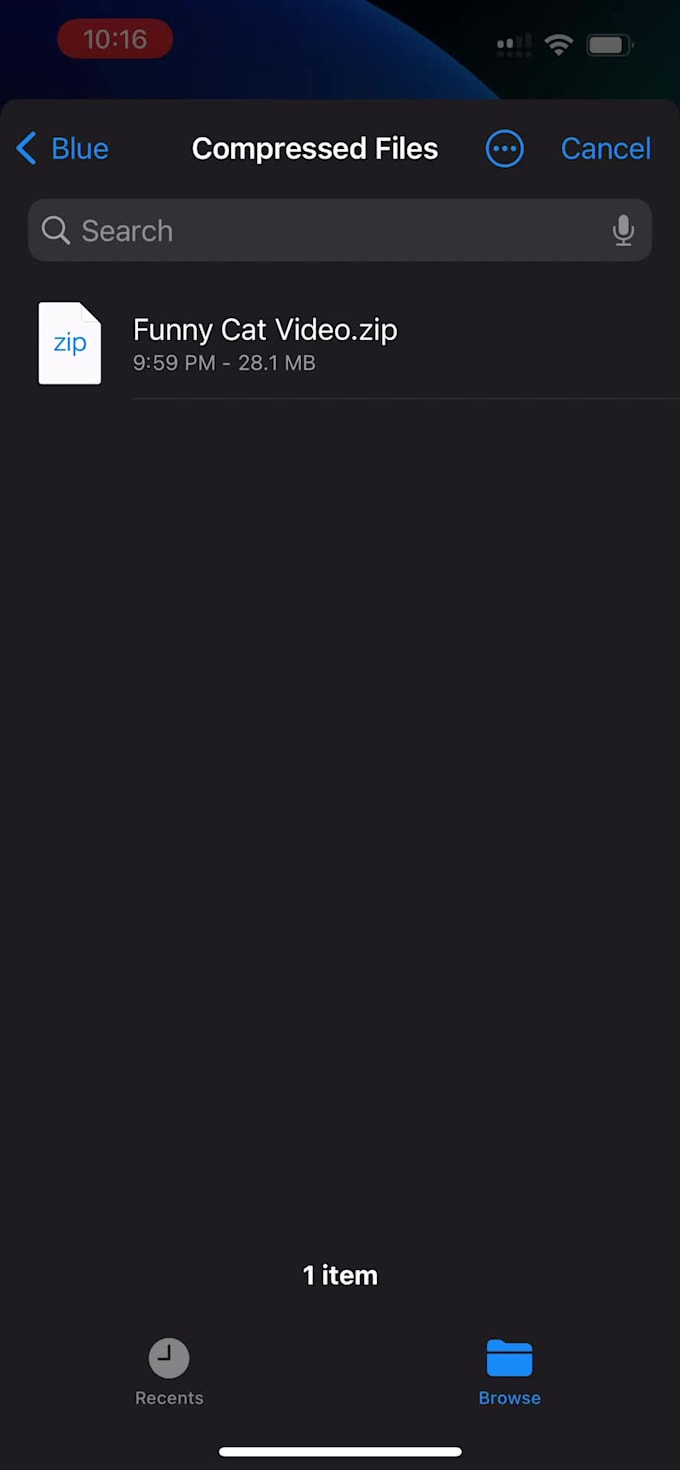This screenshot has width=680, height=1470.
Task: Select Funny Cat Video.zip
Action: point(340,343)
